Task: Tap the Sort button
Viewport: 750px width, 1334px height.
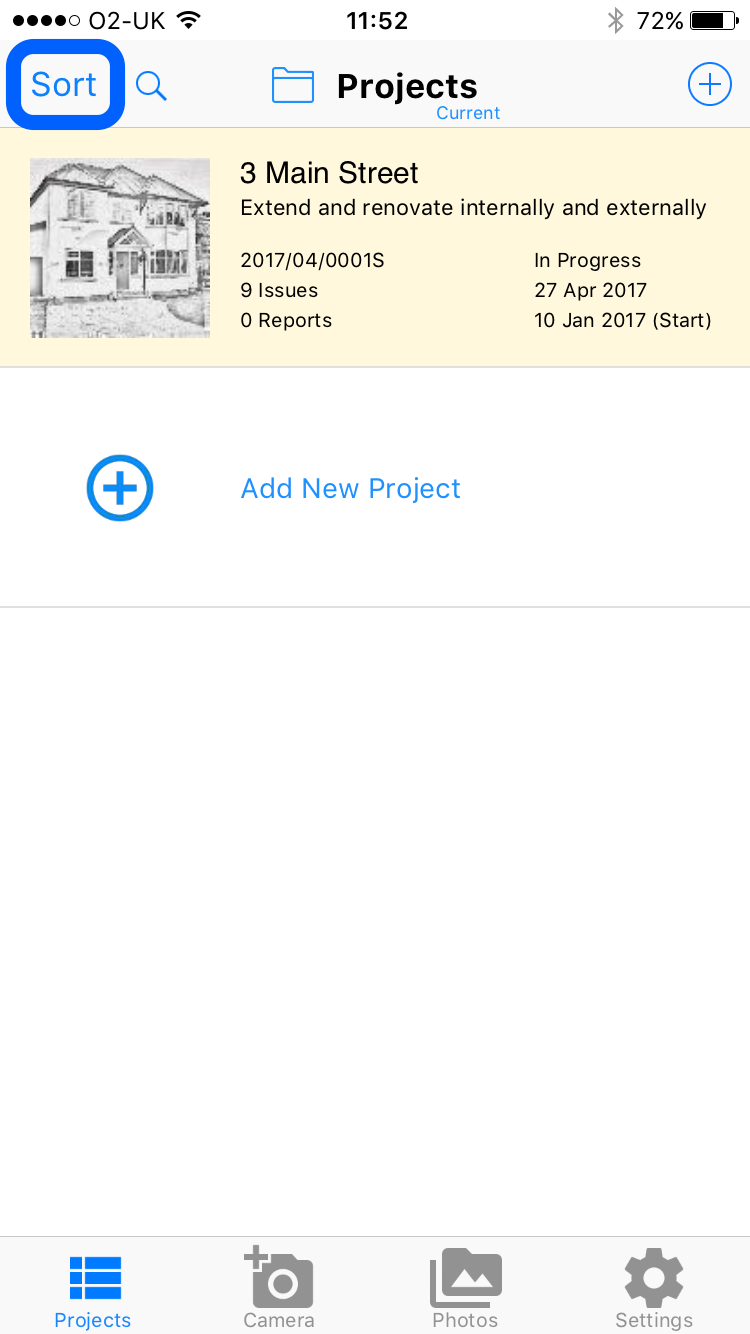Action: (x=64, y=85)
